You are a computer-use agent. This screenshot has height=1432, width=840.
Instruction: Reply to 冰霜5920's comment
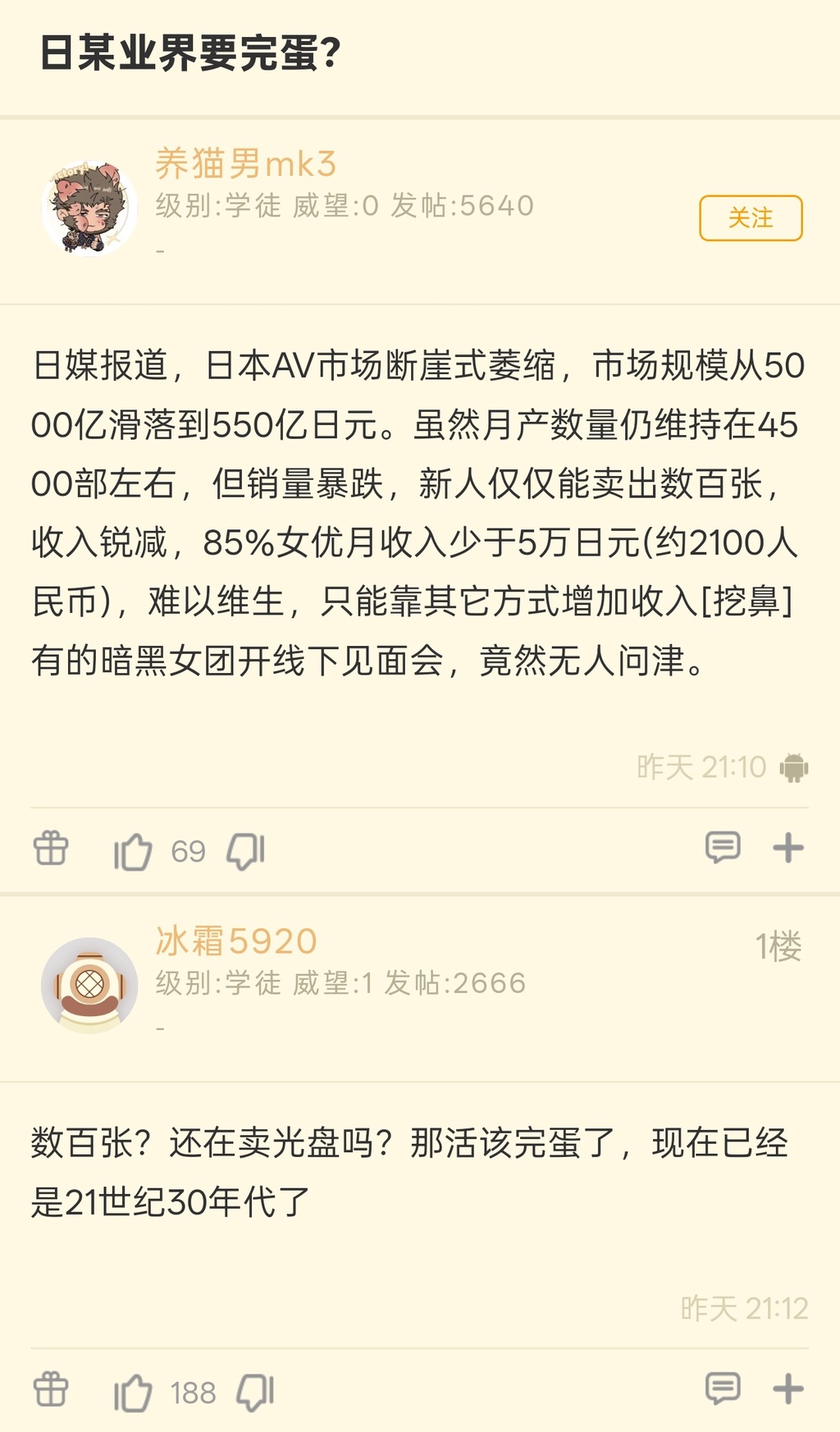(x=722, y=1389)
